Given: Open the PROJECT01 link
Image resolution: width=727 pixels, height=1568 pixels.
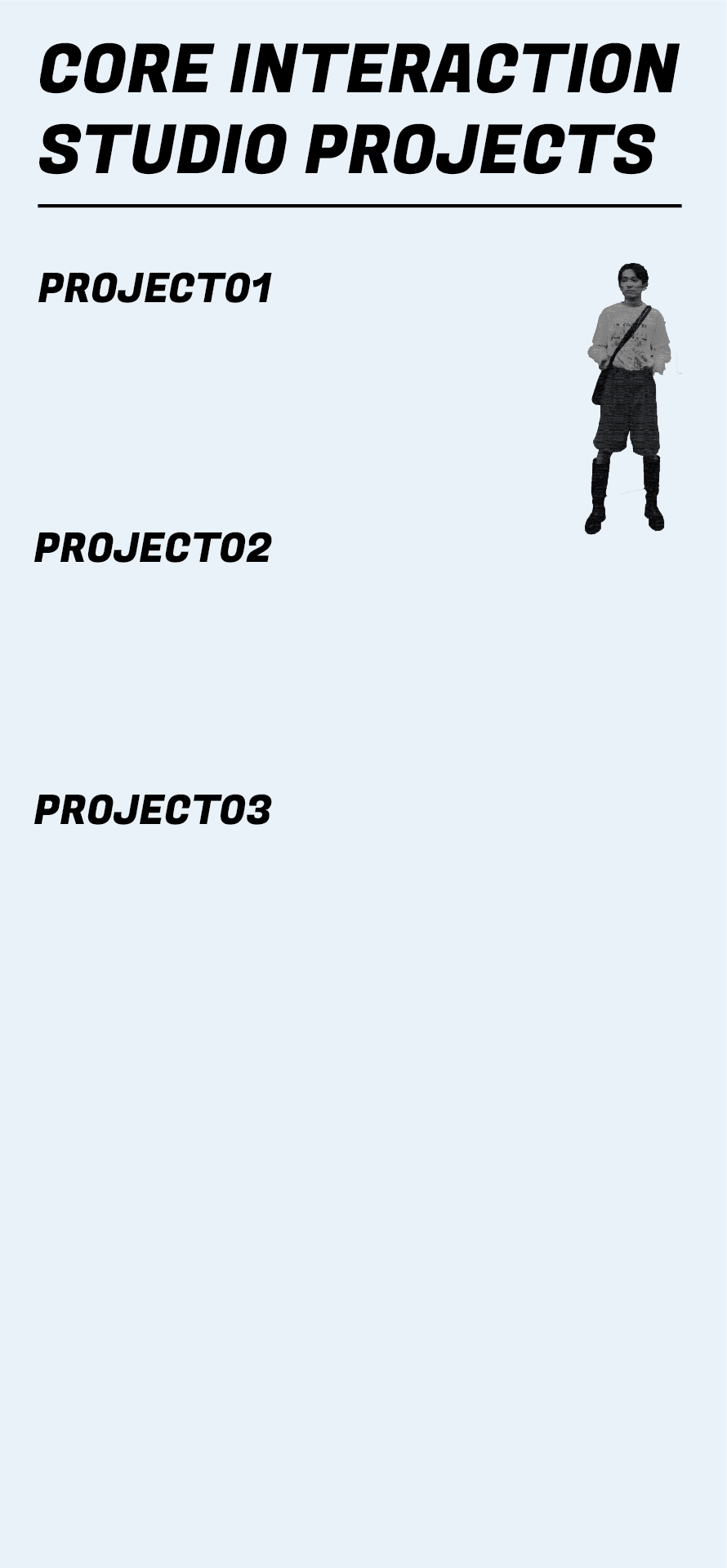Looking at the screenshot, I should click(155, 288).
